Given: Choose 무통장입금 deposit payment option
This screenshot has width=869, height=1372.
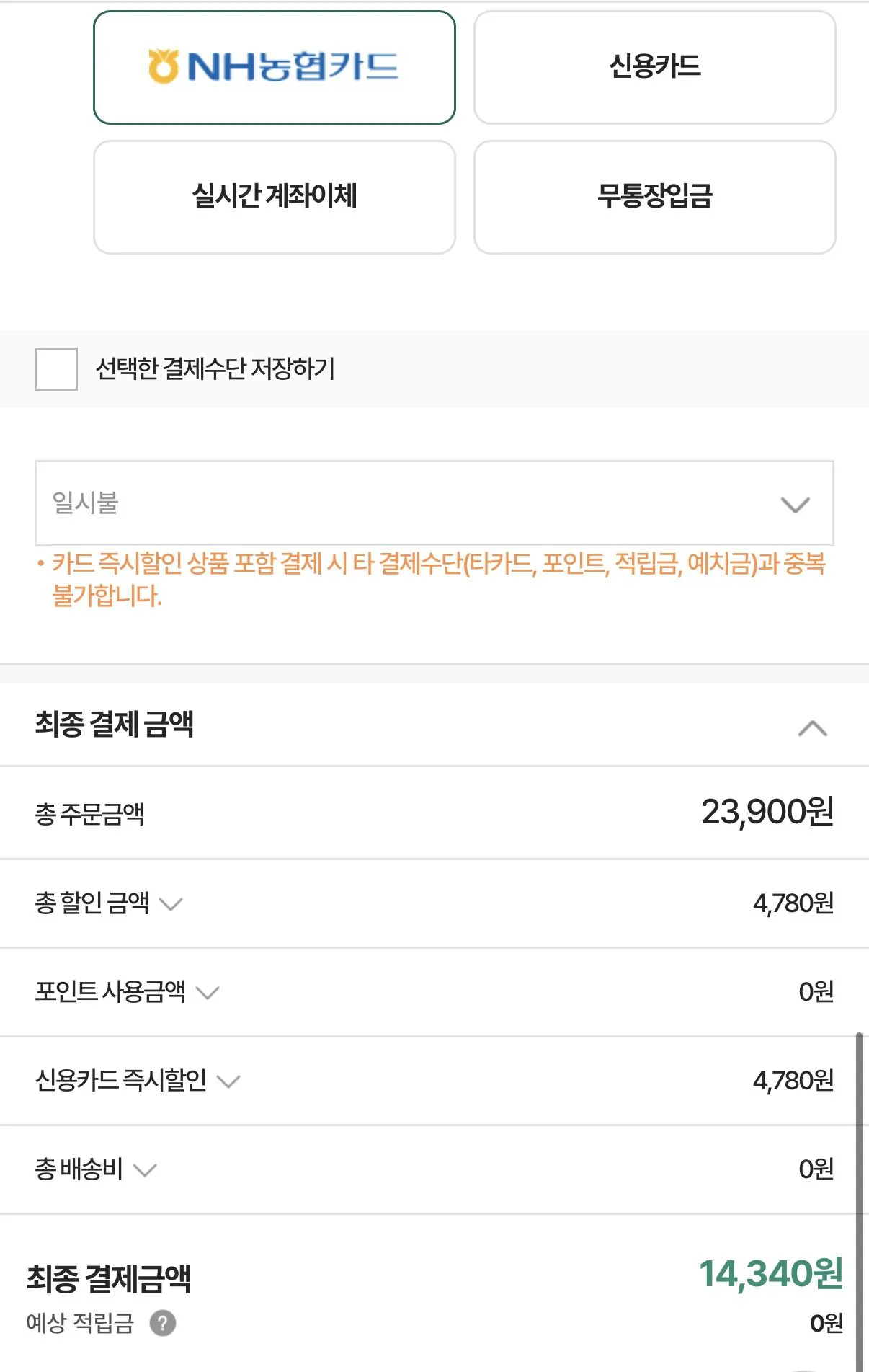Looking at the screenshot, I should (x=652, y=195).
